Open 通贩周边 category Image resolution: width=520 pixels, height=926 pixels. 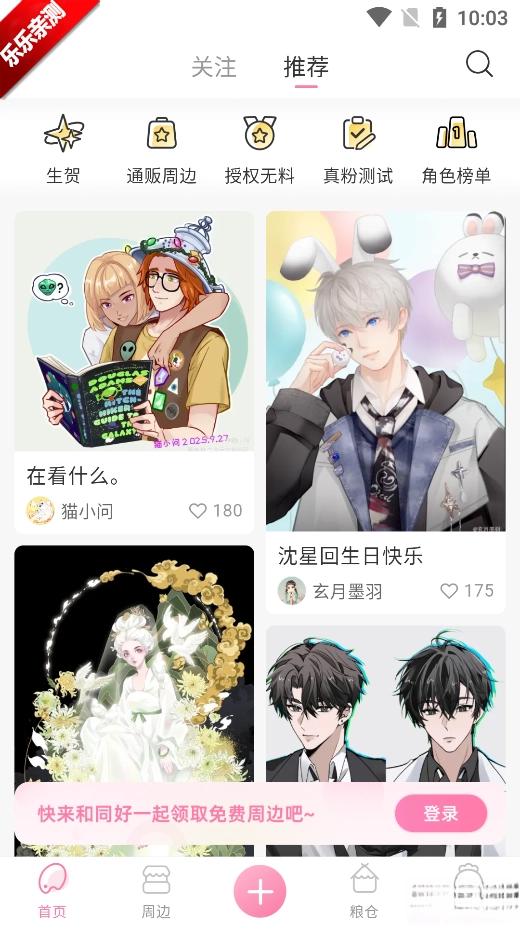[x=161, y=149]
